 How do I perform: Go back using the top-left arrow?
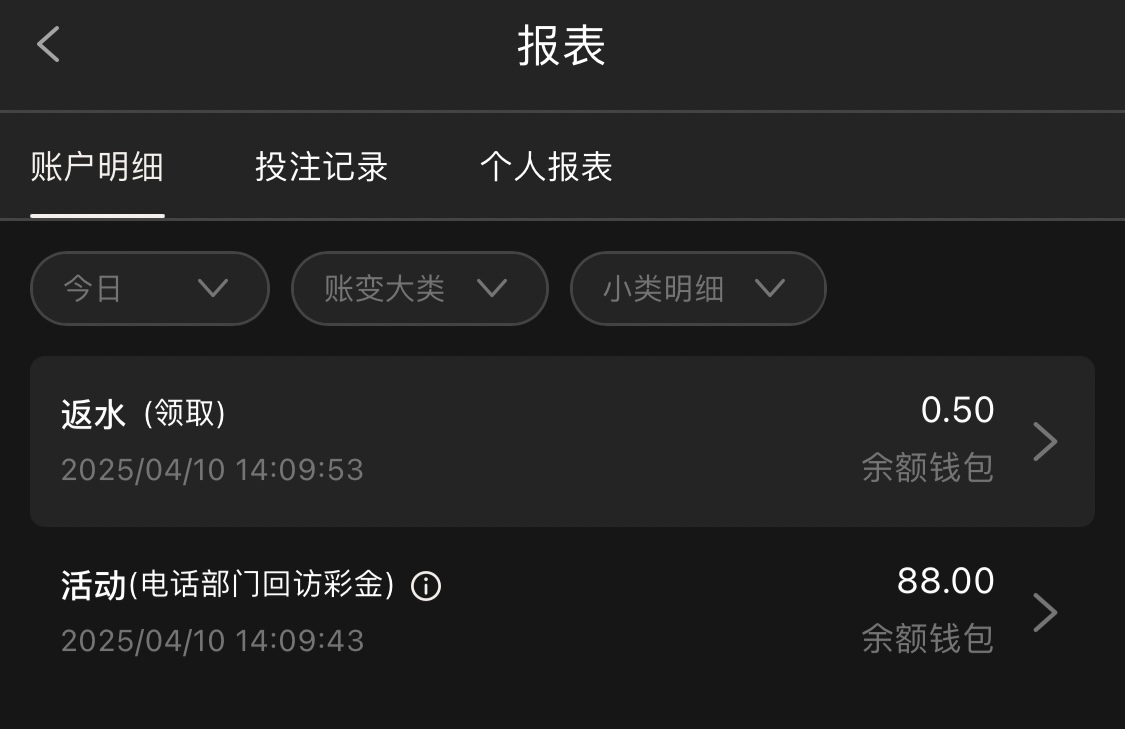(48, 45)
